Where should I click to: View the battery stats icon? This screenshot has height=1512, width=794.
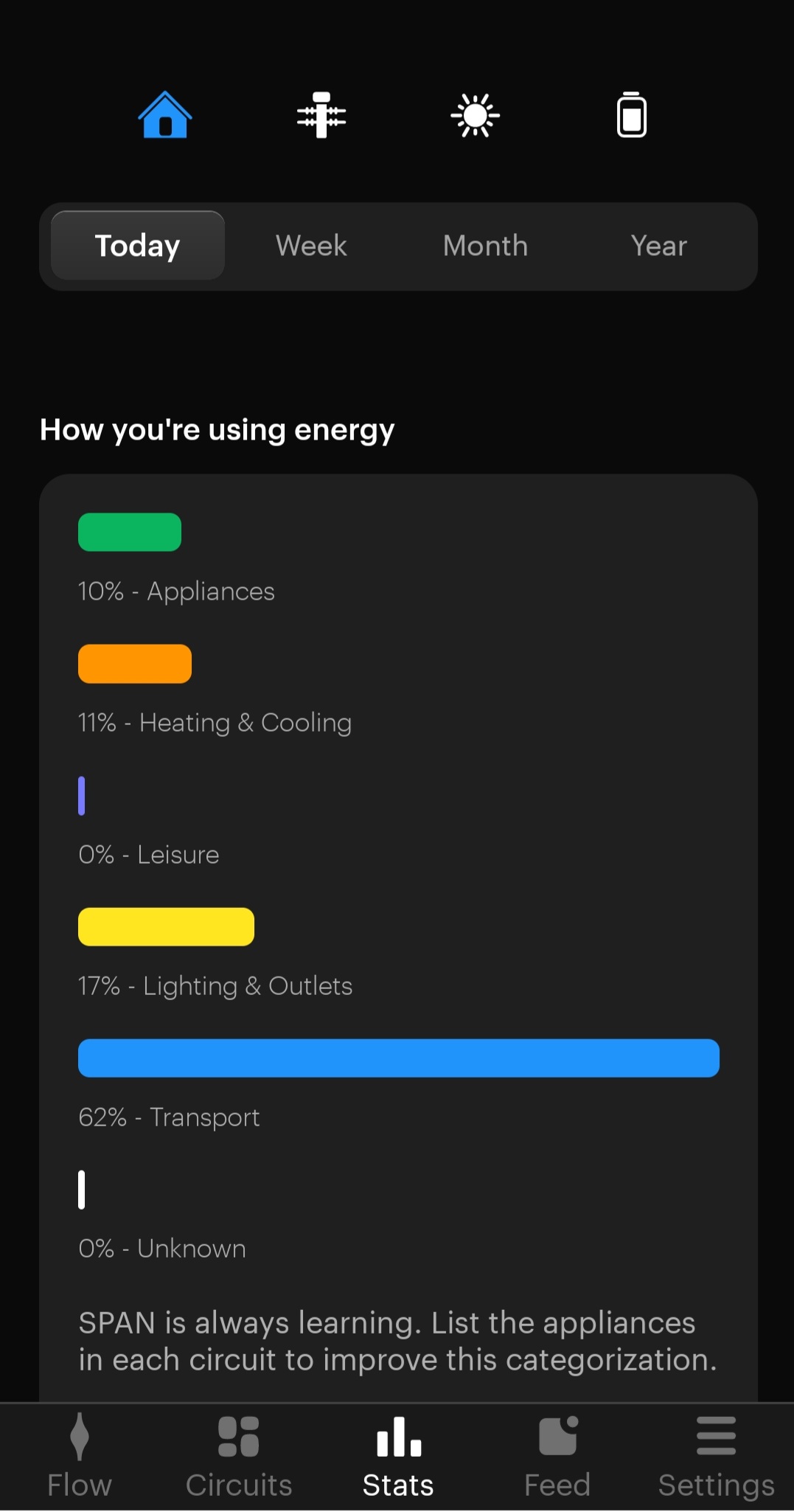632,115
